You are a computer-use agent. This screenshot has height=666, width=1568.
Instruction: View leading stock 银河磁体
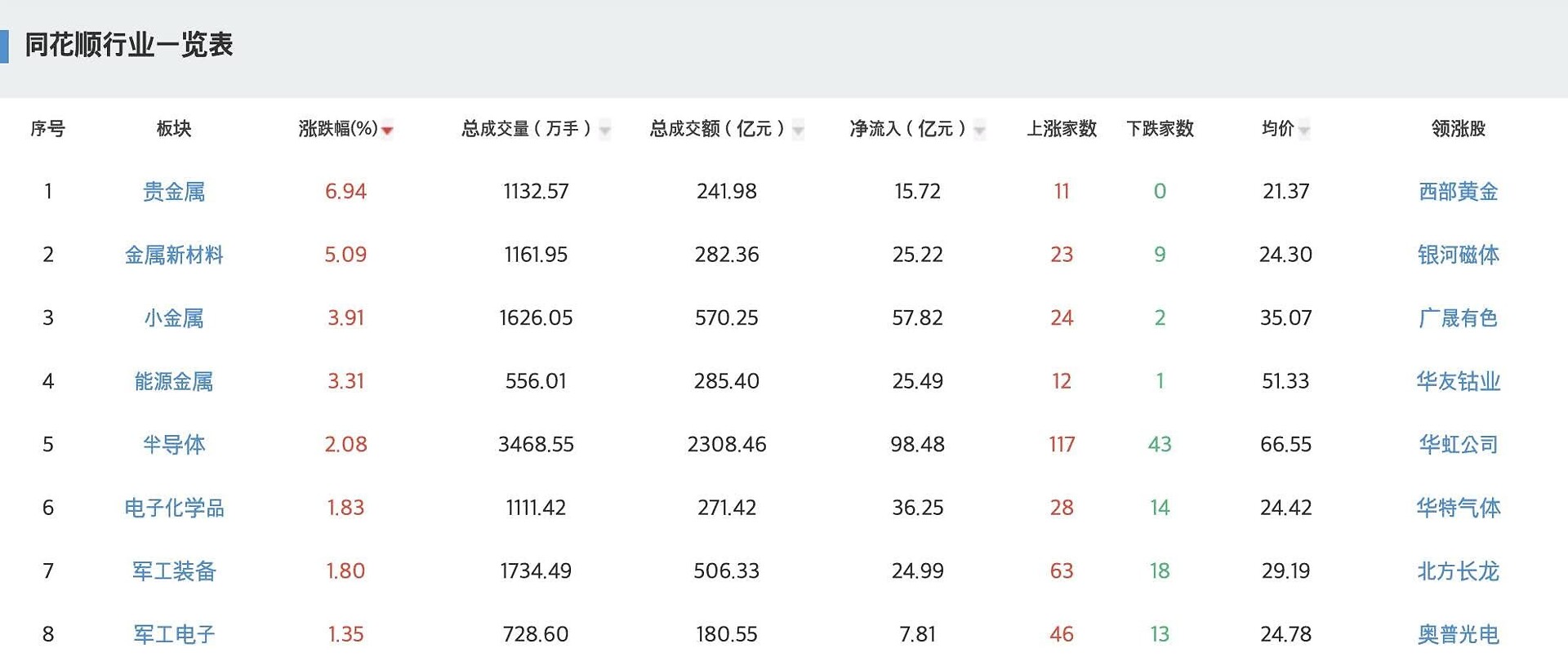pyautogui.click(x=1458, y=255)
